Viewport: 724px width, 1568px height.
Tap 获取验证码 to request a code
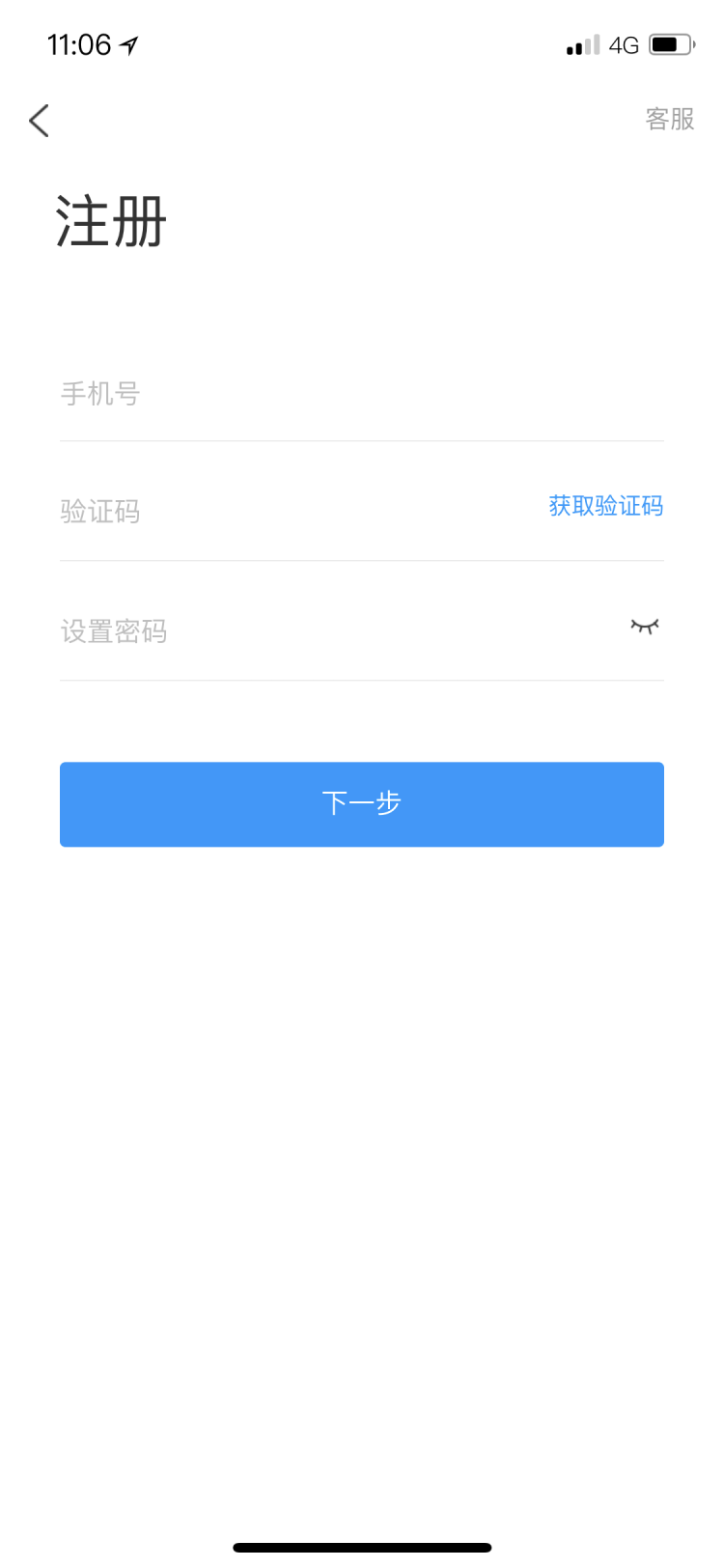(x=605, y=506)
